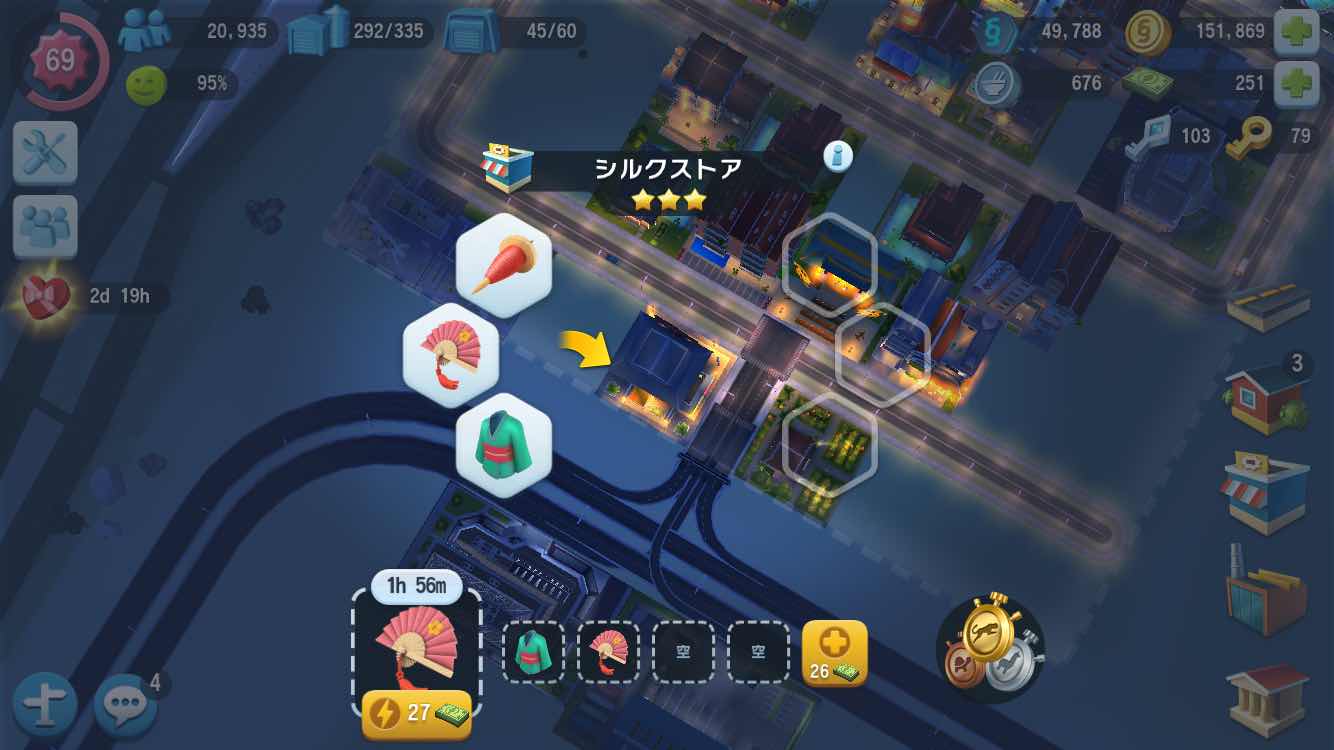Open the friends panel
Image resolution: width=1334 pixels, height=750 pixels.
coord(45,227)
